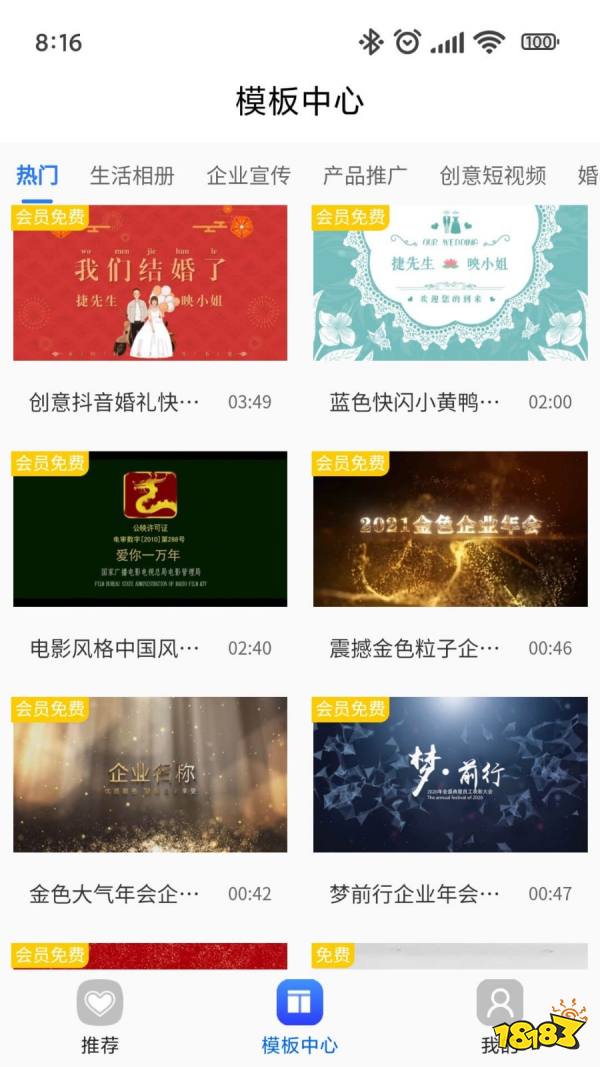The image size is (600, 1067).
Task: Open the 蓝色快闪小黄鸭 wedding template
Action: [x=450, y=283]
